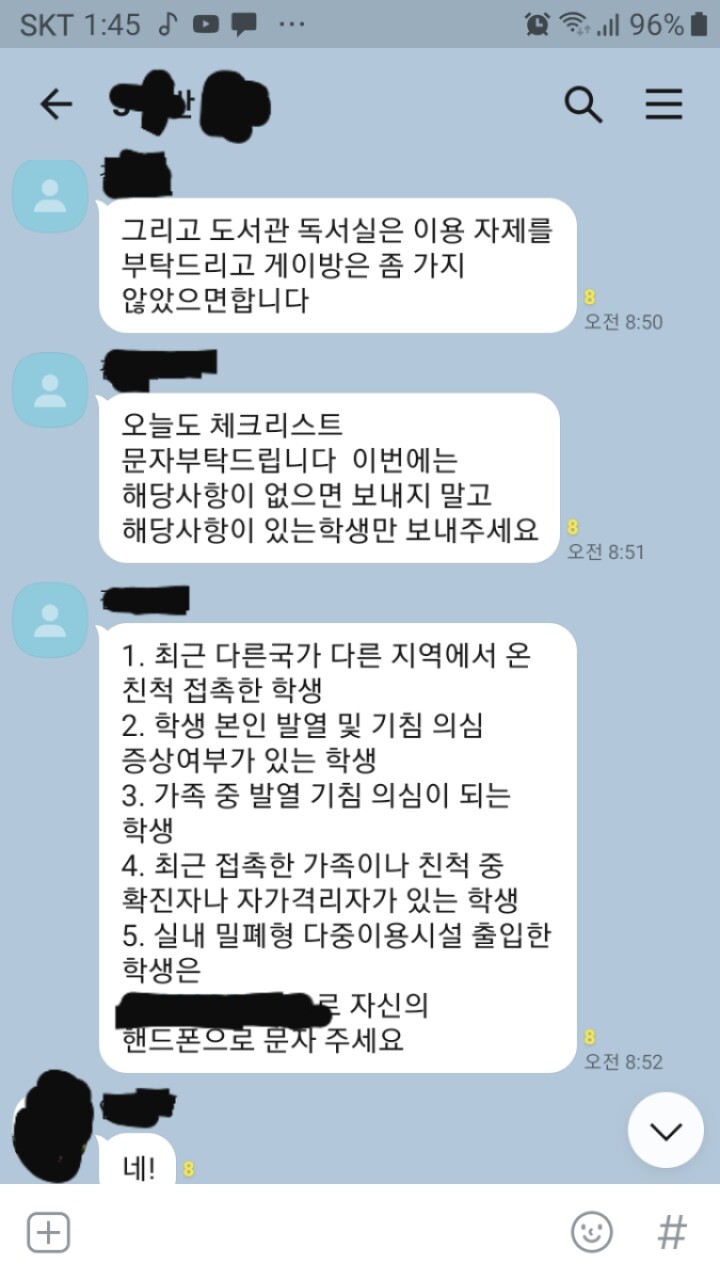Tap the hashtag search button

(672, 1232)
